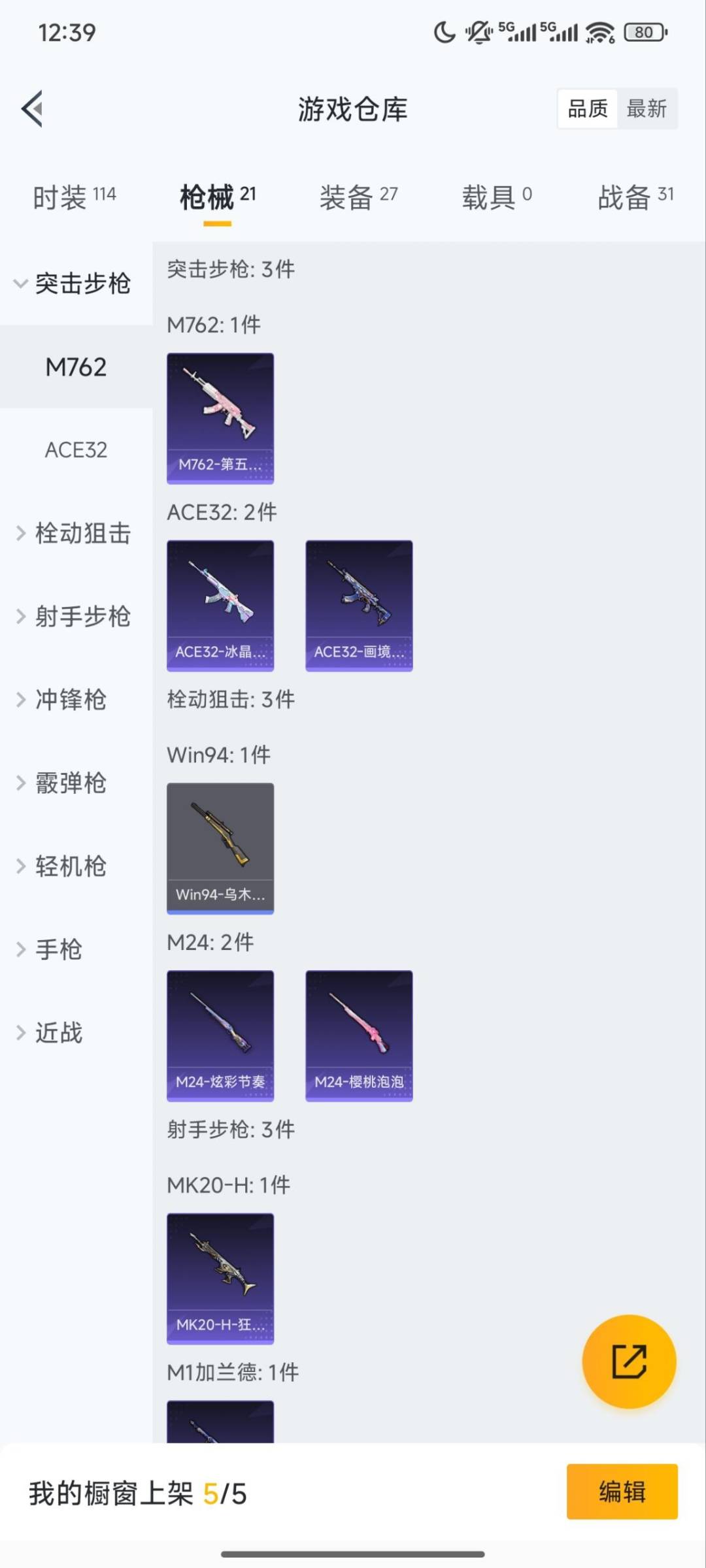Tap the back arrow to exit warehouse
Image resolution: width=706 pixels, height=1568 pixels.
pyautogui.click(x=31, y=110)
